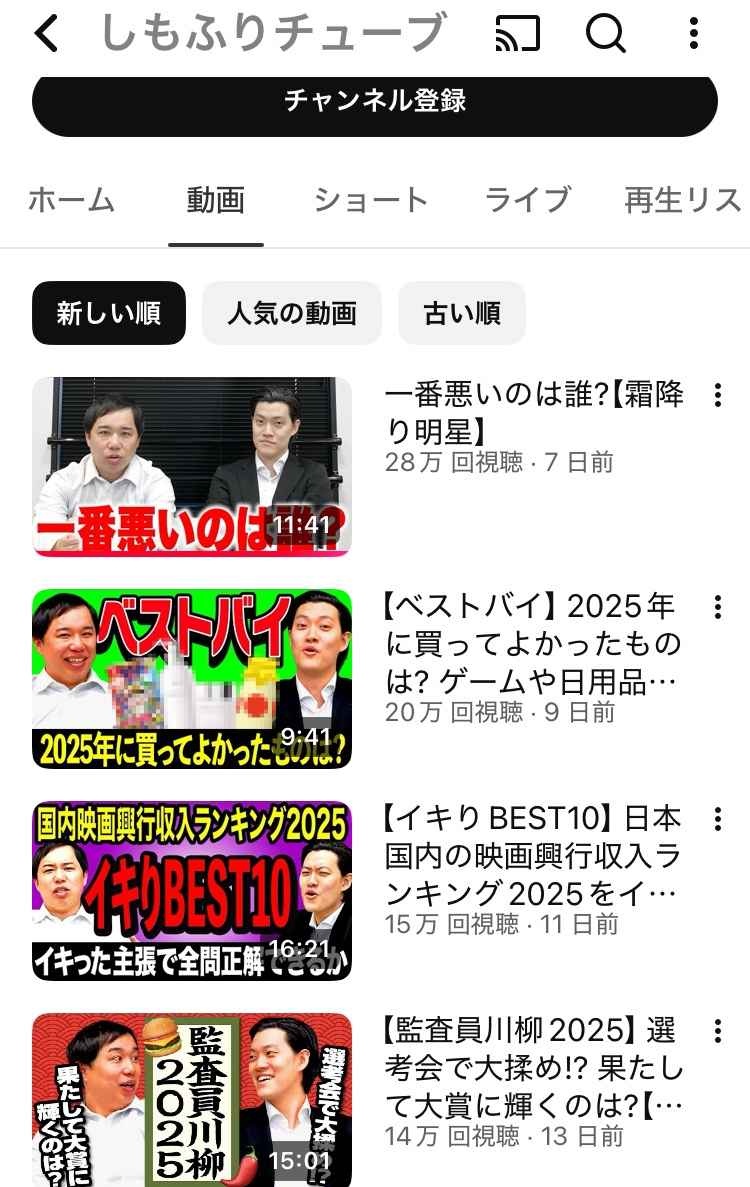Open the cast to device icon
750x1187 pixels.
[517, 34]
